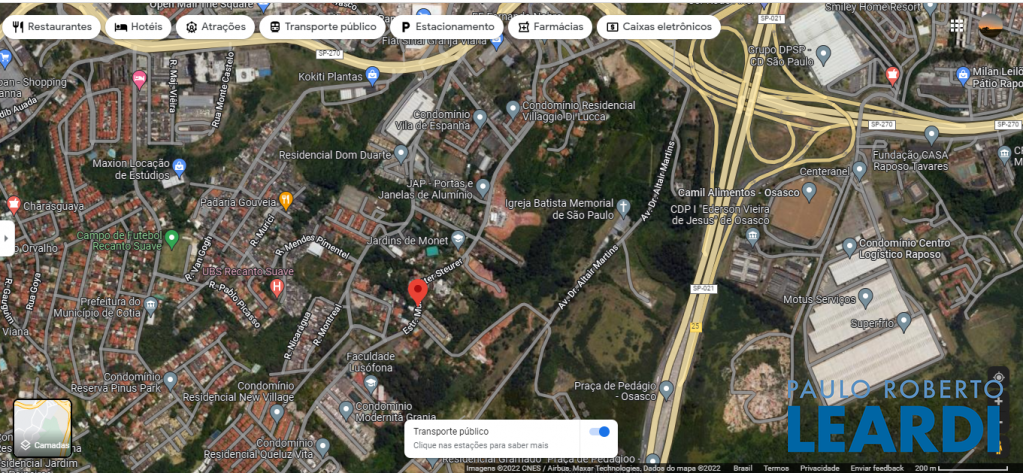The width and height of the screenshot is (1023, 473).
Task: Select the Caixas eletrônicos chip
Action: coord(659,26)
